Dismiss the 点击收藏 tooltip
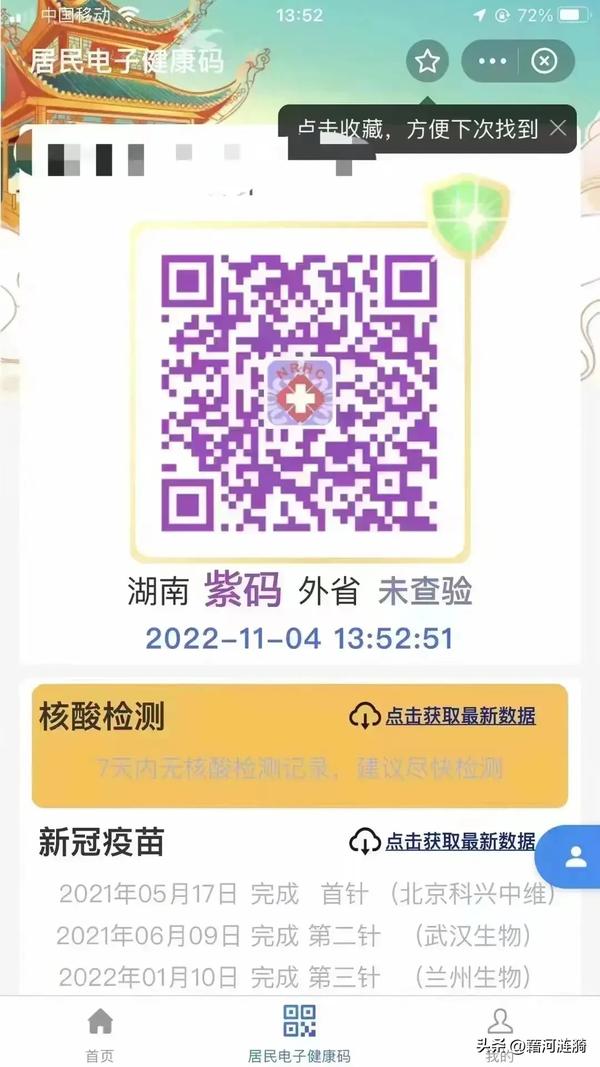Viewport: 600px width, 1067px height. [x=558, y=128]
